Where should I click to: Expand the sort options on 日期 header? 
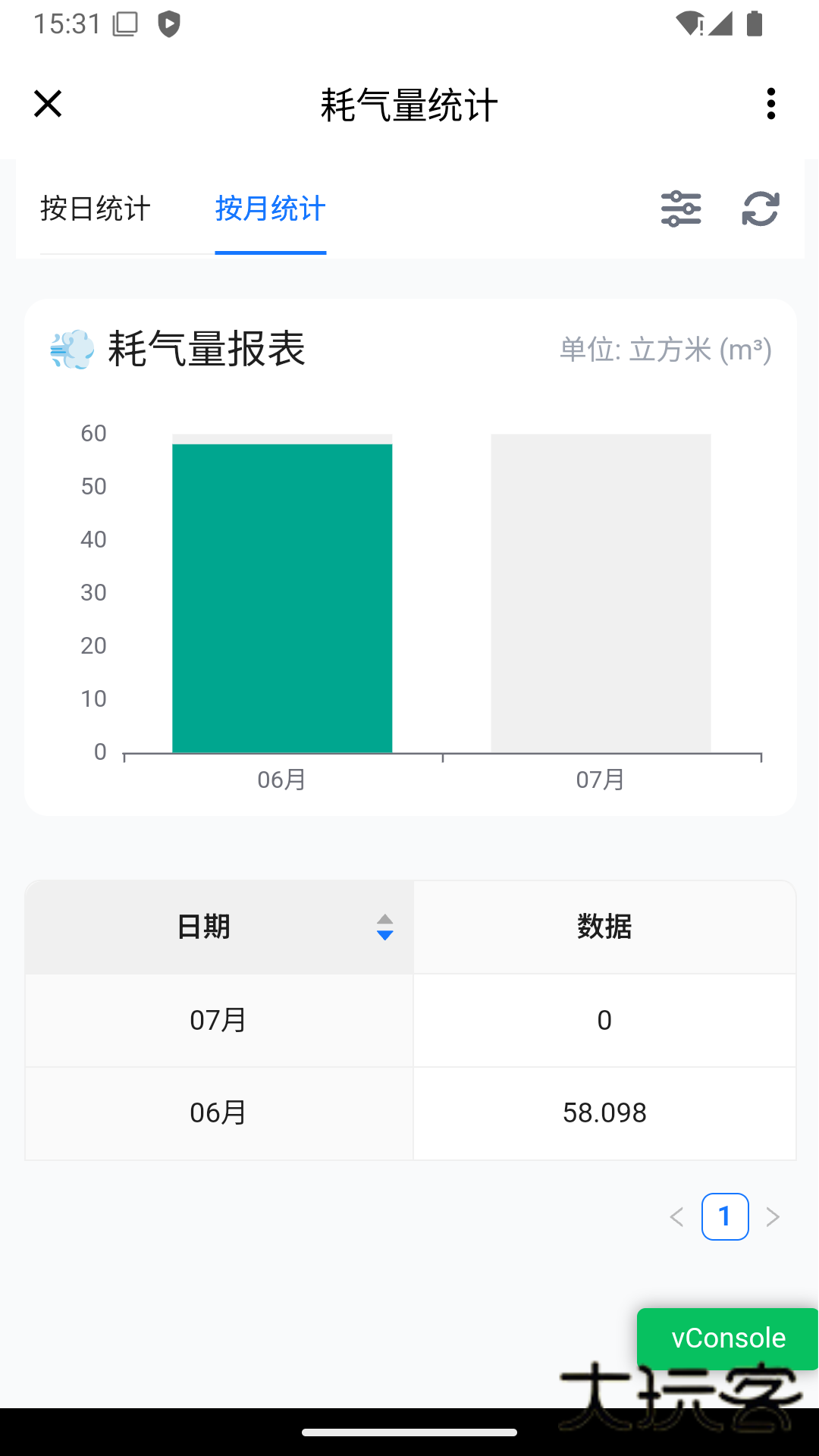pos(385,927)
